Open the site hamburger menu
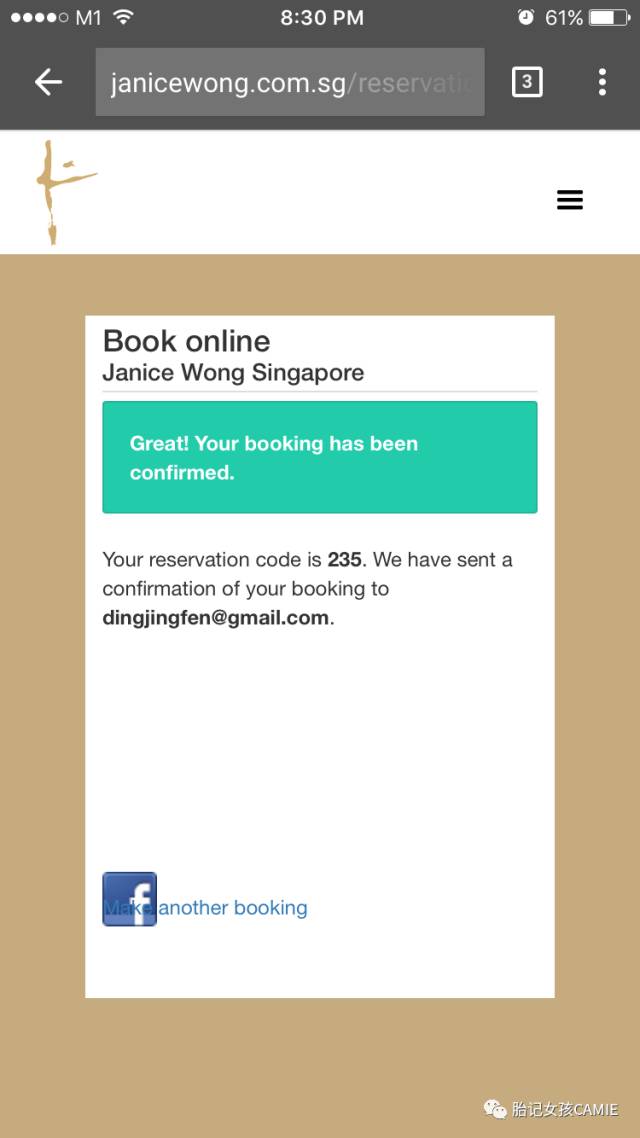The height and width of the screenshot is (1138, 640). 569,200
